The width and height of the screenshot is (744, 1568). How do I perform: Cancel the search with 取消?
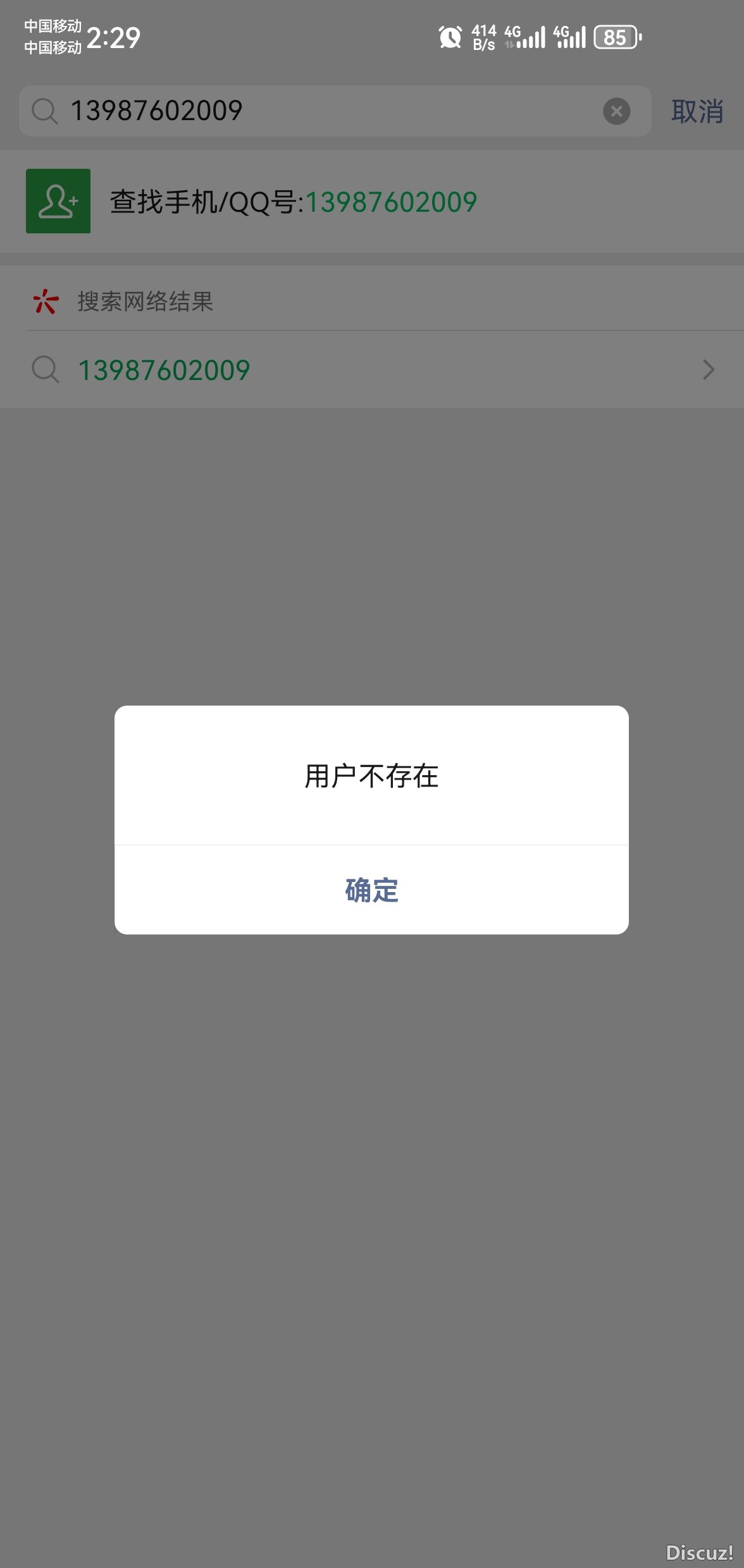(697, 111)
